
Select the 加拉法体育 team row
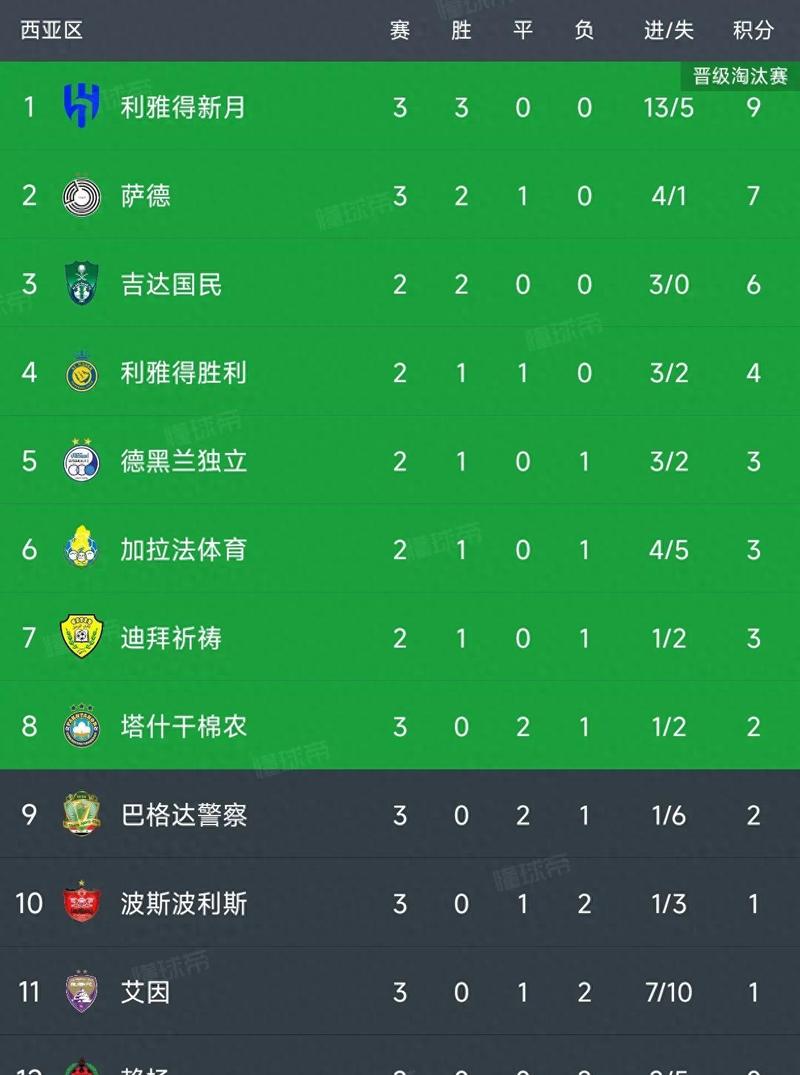tap(183, 549)
